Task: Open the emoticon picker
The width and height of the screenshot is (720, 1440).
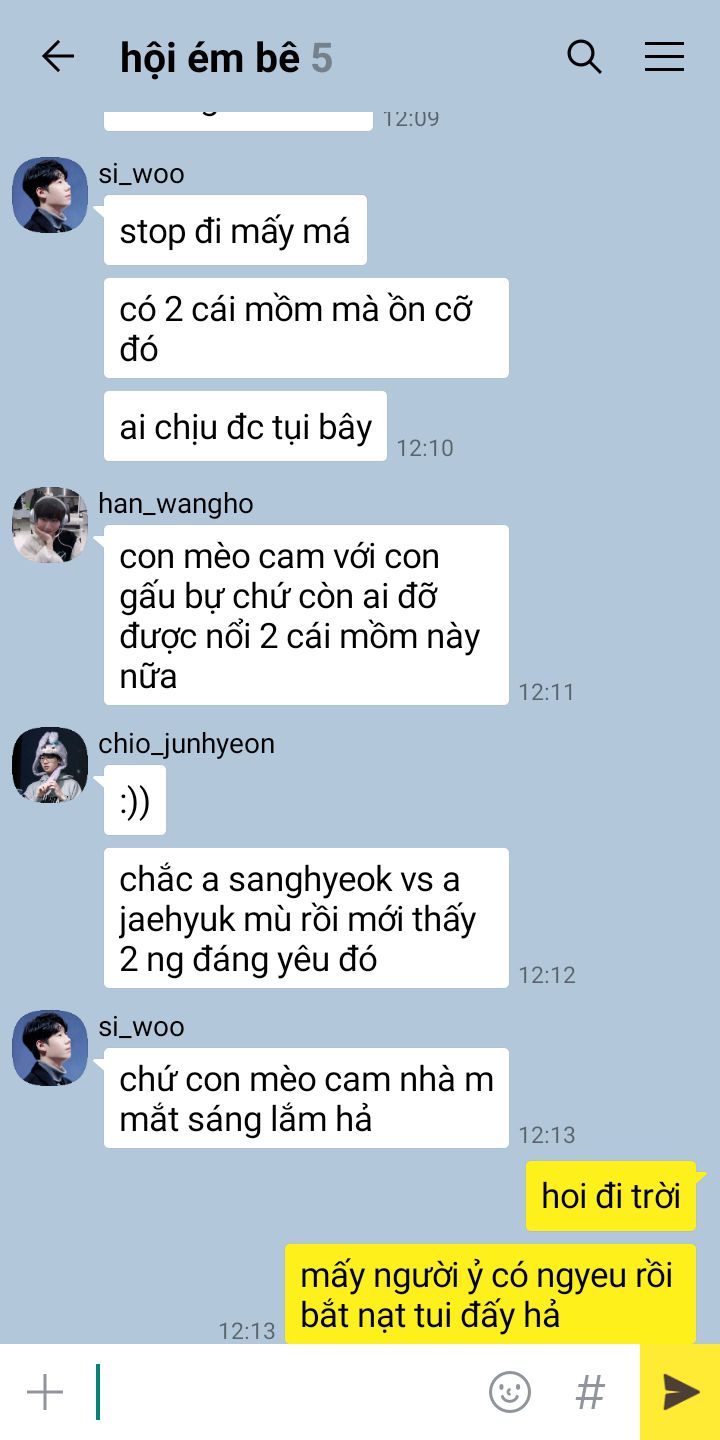Action: point(510,1392)
